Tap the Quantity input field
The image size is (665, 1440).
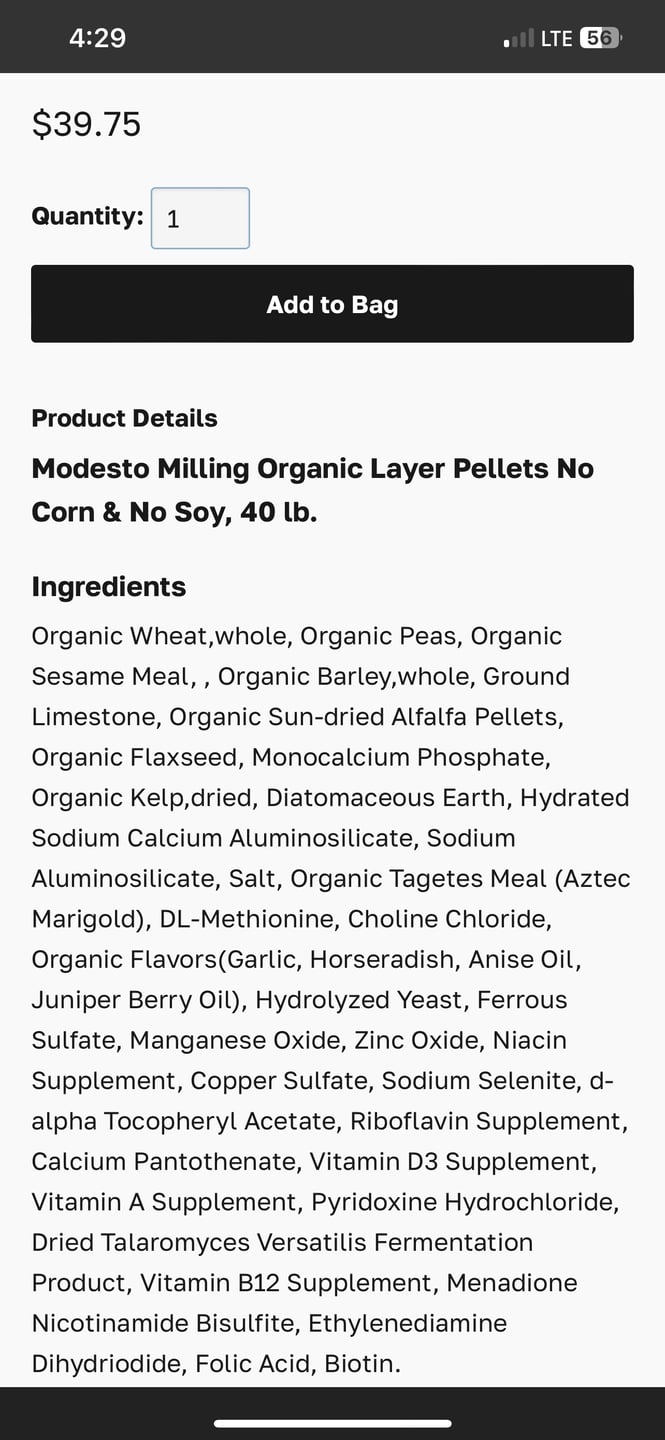click(x=200, y=218)
